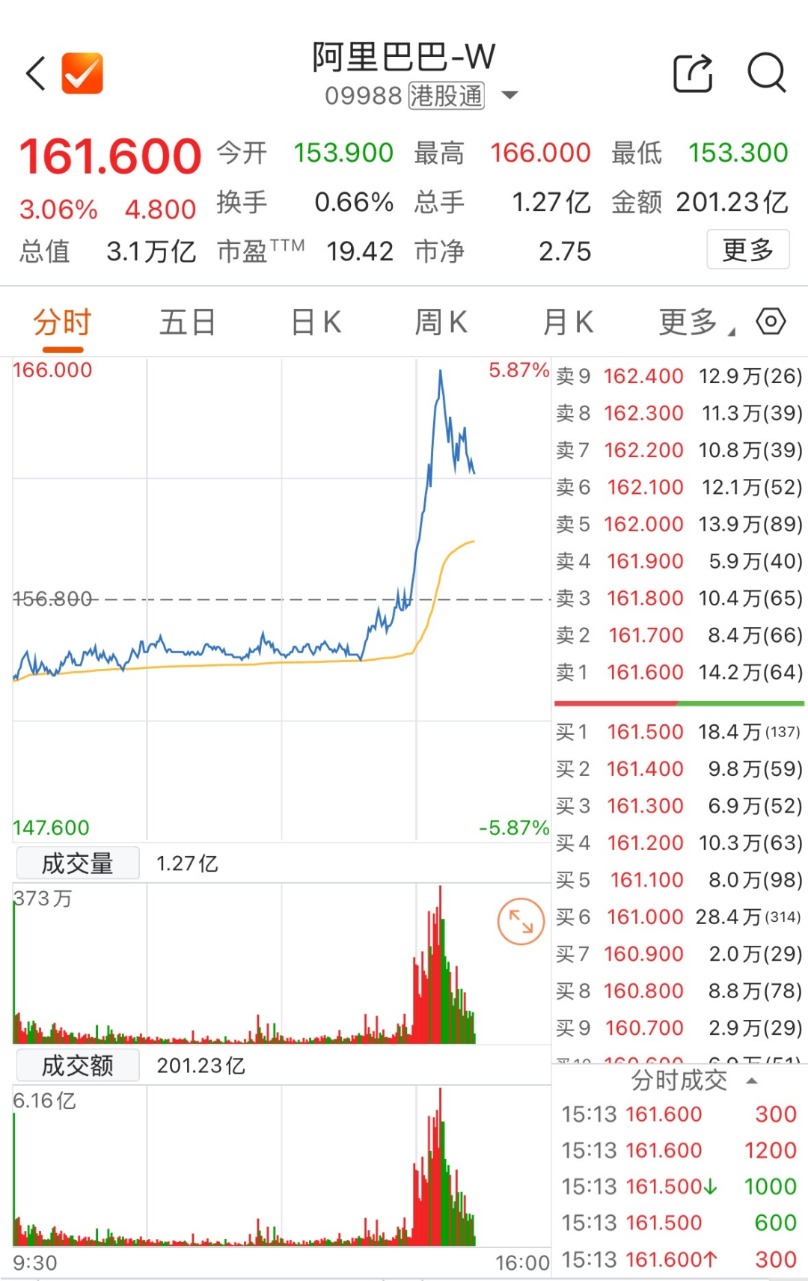Expand volume chart with orange arrows icon
The width and height of the screenshot is (808, 1281).
pos(519,922)
